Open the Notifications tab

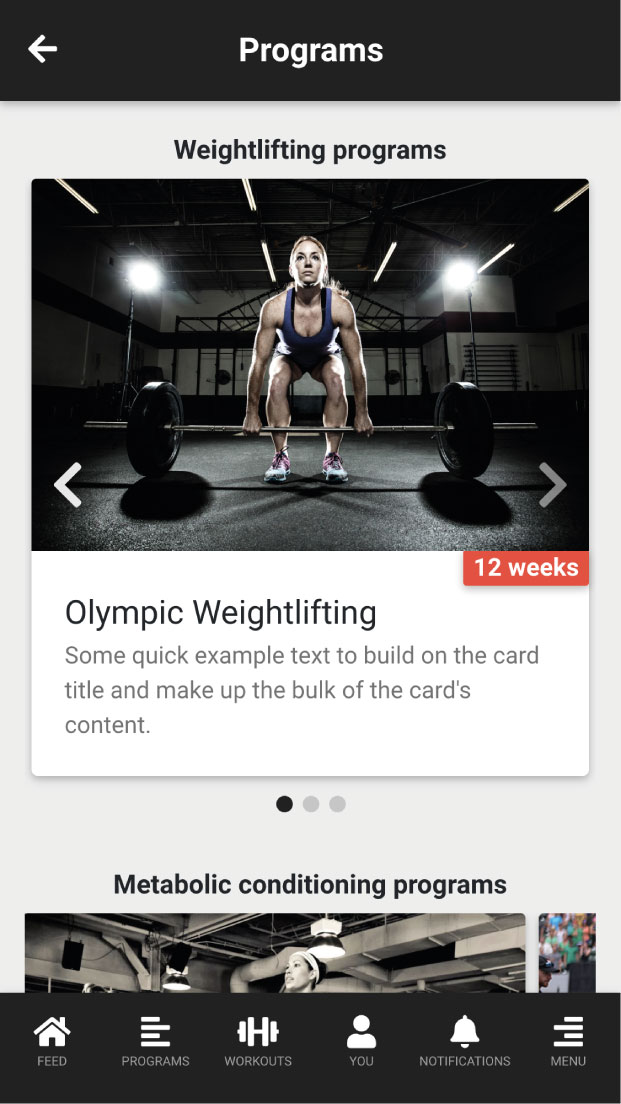[x=464, y=1041]
